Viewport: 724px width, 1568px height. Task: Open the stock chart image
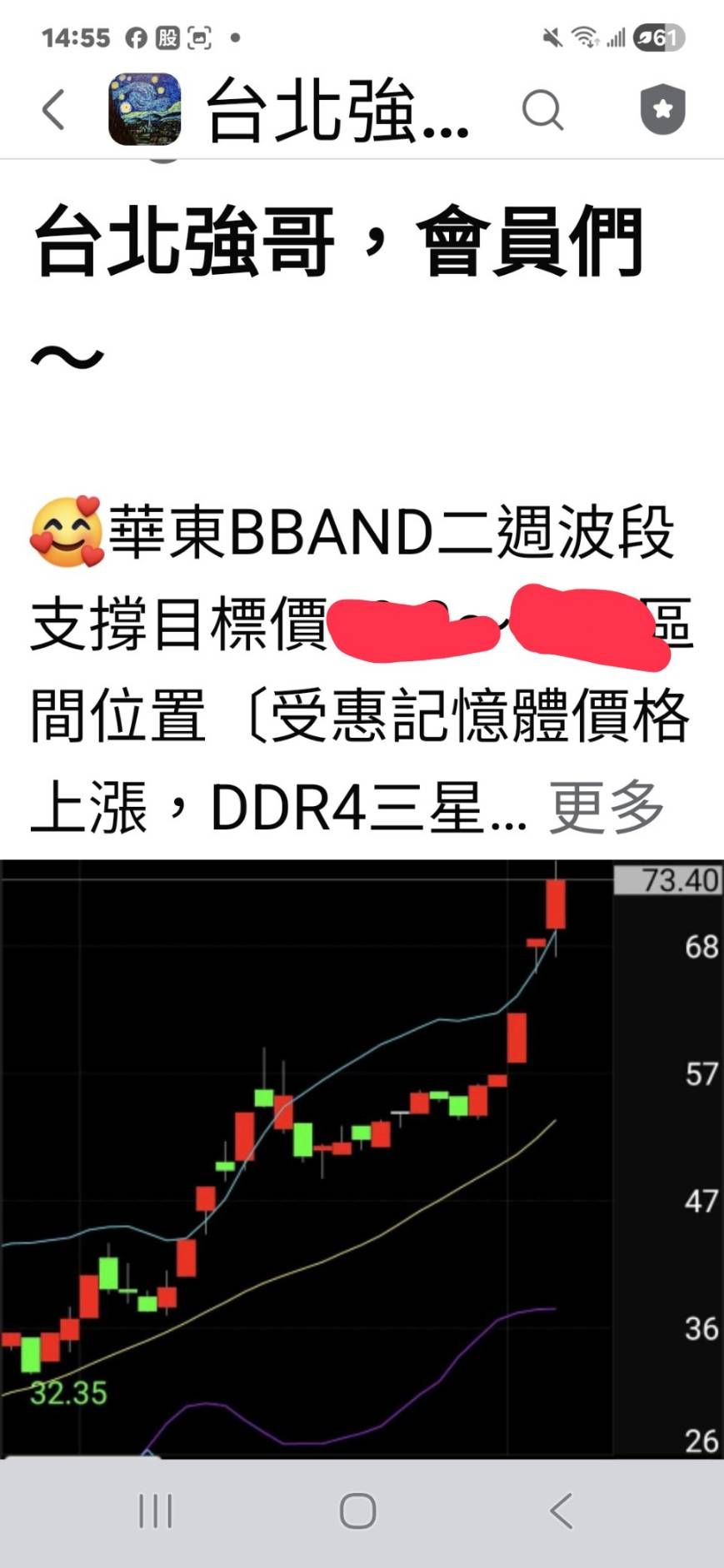click(362, 1157)
